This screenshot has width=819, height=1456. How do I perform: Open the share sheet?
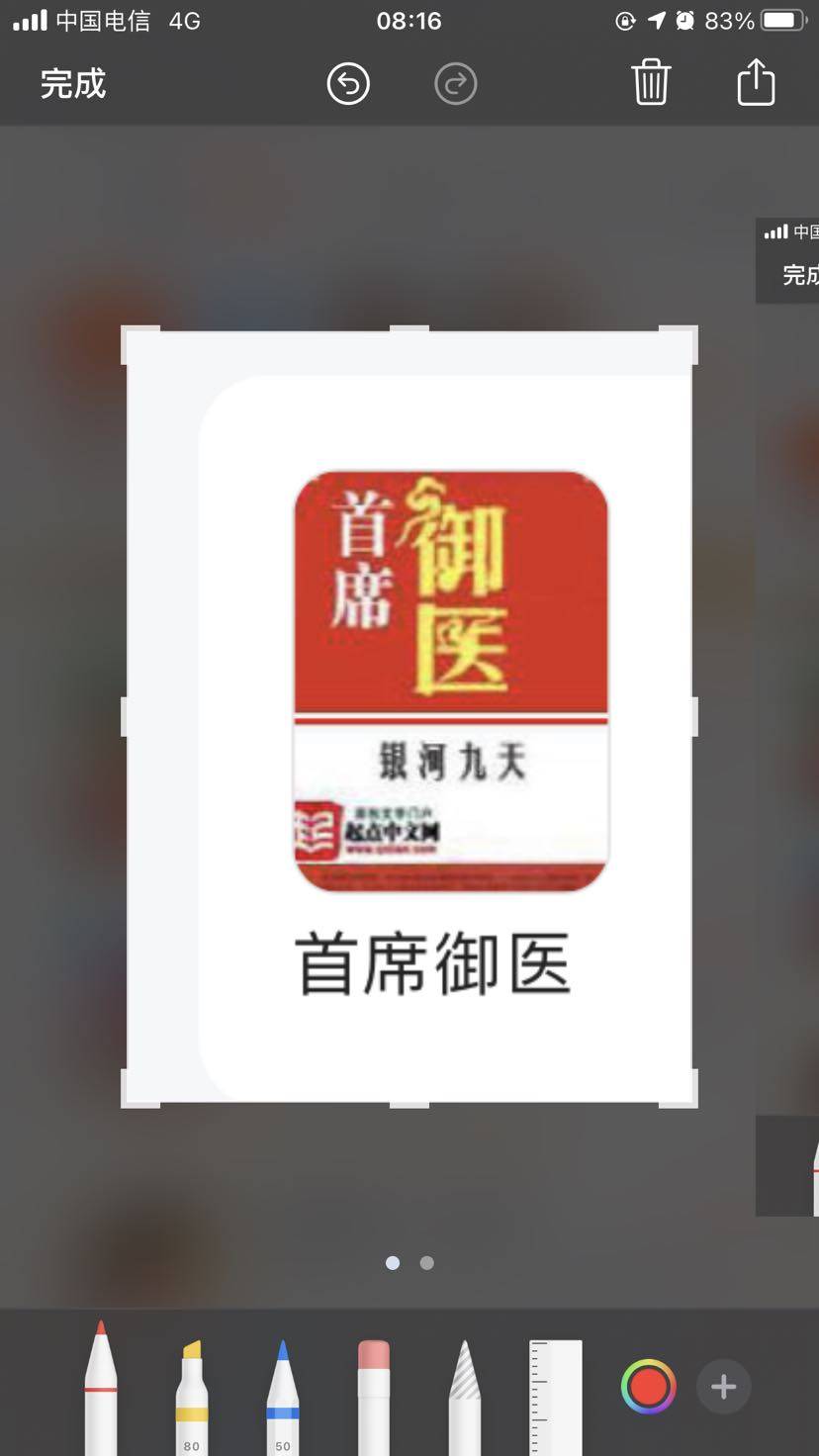(x=757, y=81)
